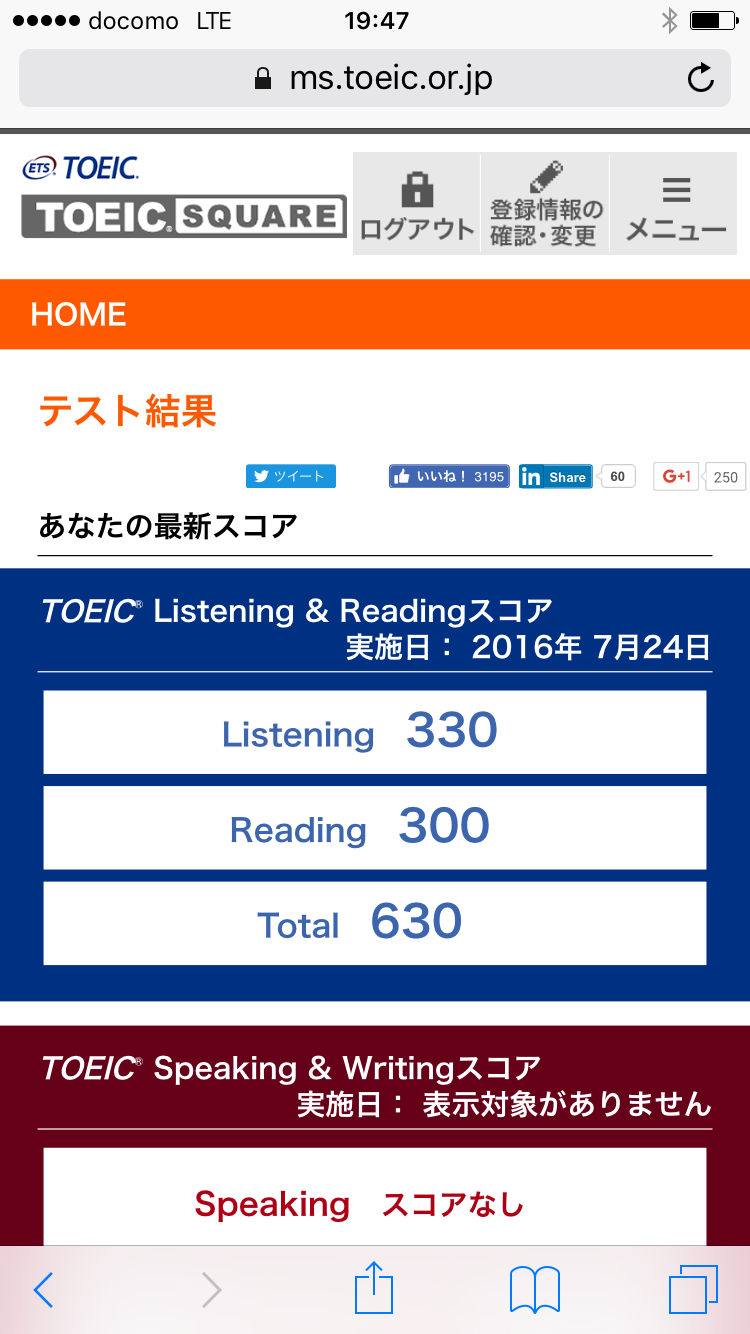
Task: Share on LinkedIn
Action: coord(555,477)
